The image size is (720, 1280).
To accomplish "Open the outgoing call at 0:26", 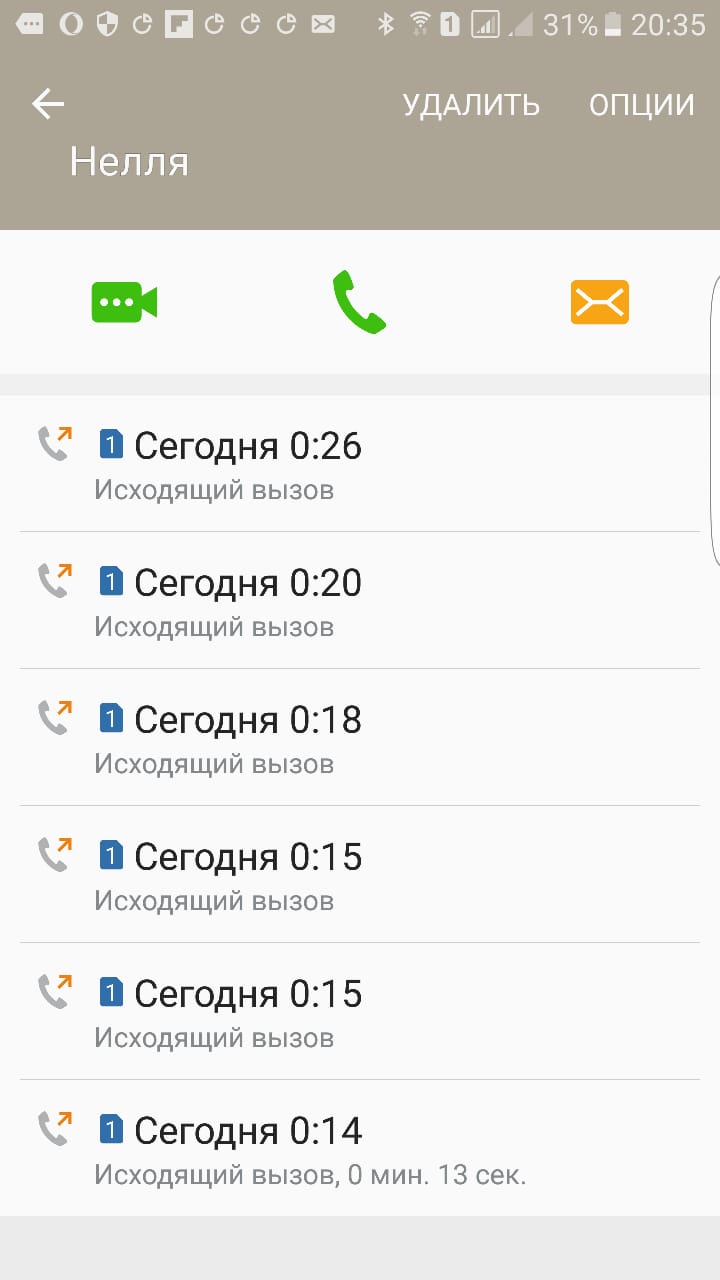I will tap(360, 463).
